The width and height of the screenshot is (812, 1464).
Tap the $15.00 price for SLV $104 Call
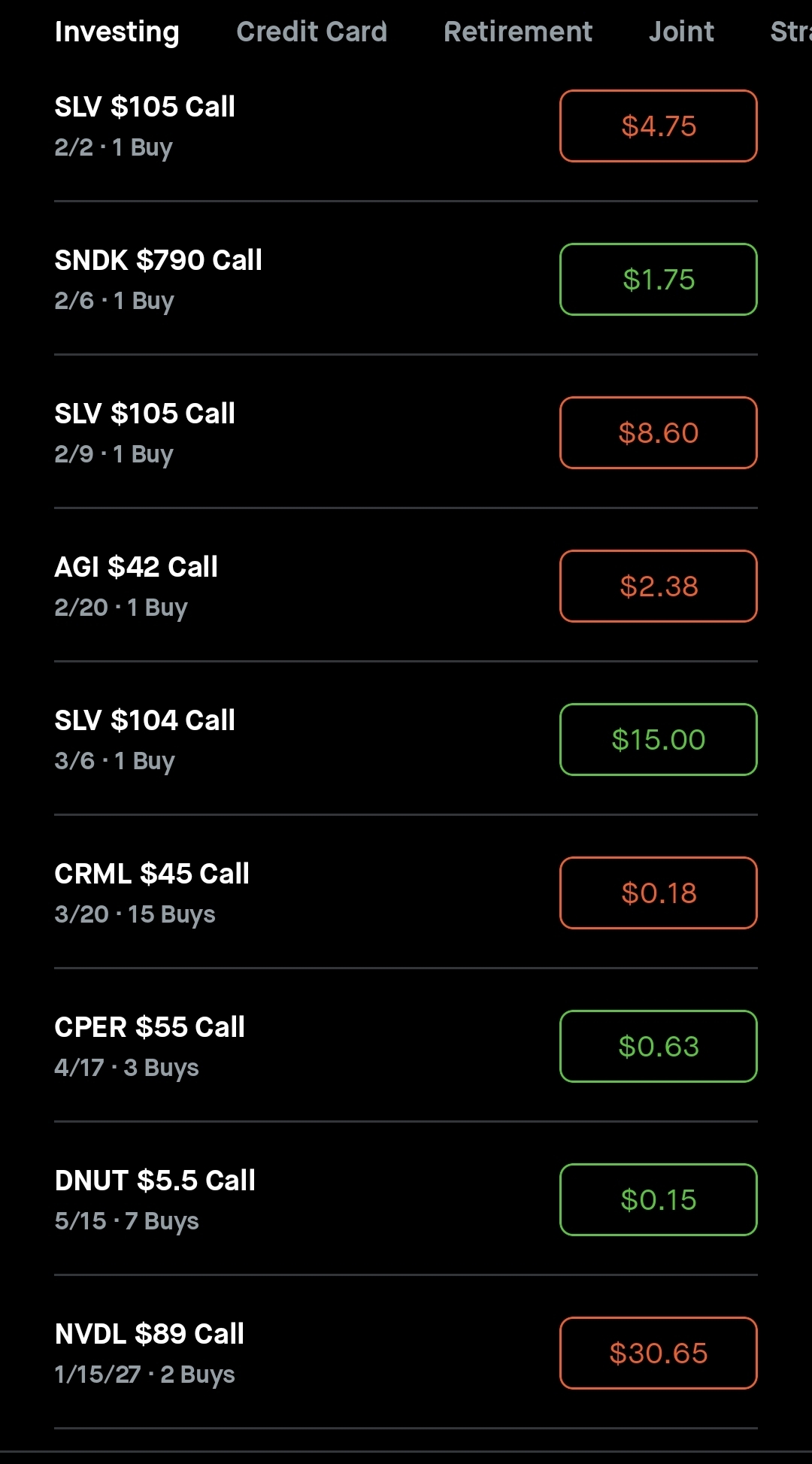(658, 740)
